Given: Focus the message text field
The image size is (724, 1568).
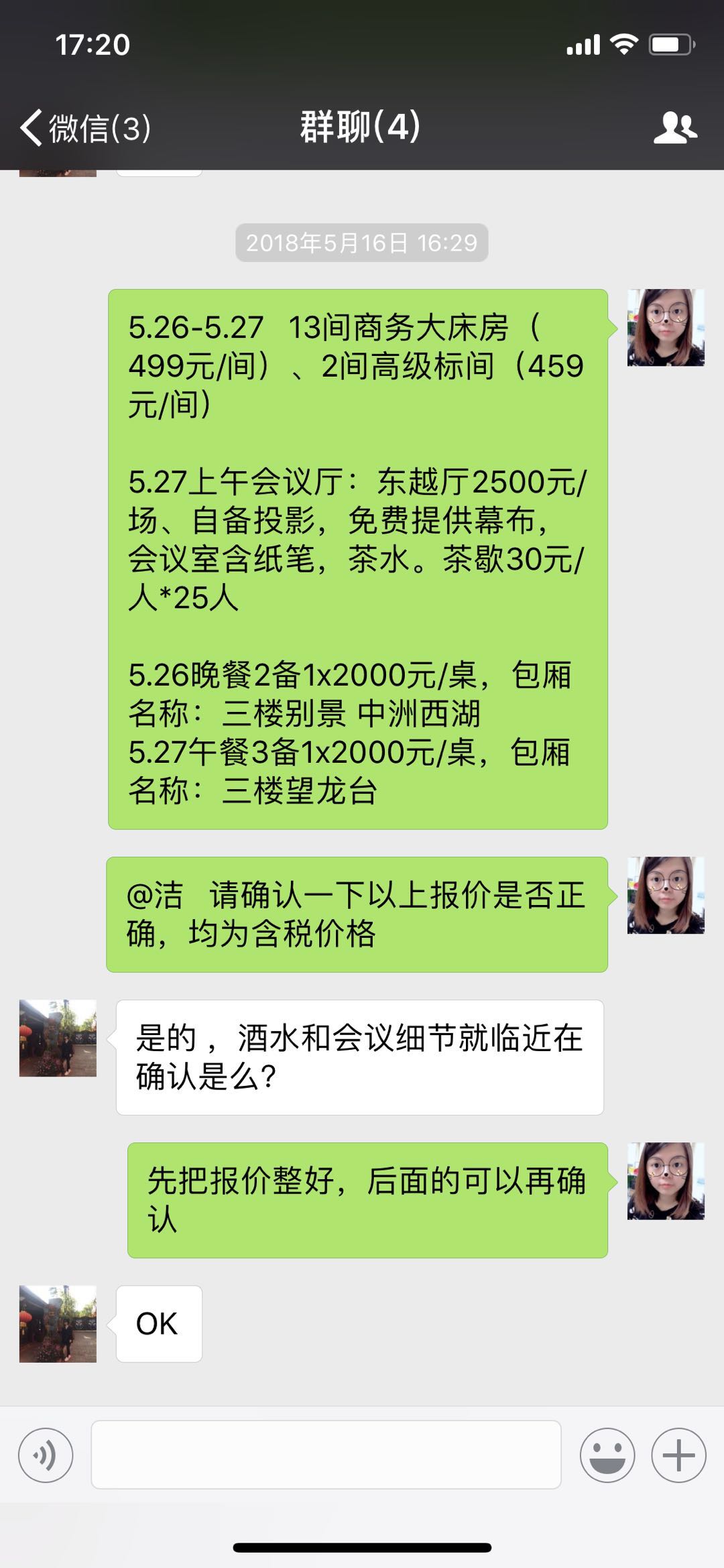Looking at the screenshot, I should pyautogui.click(x=326, y=1455).
